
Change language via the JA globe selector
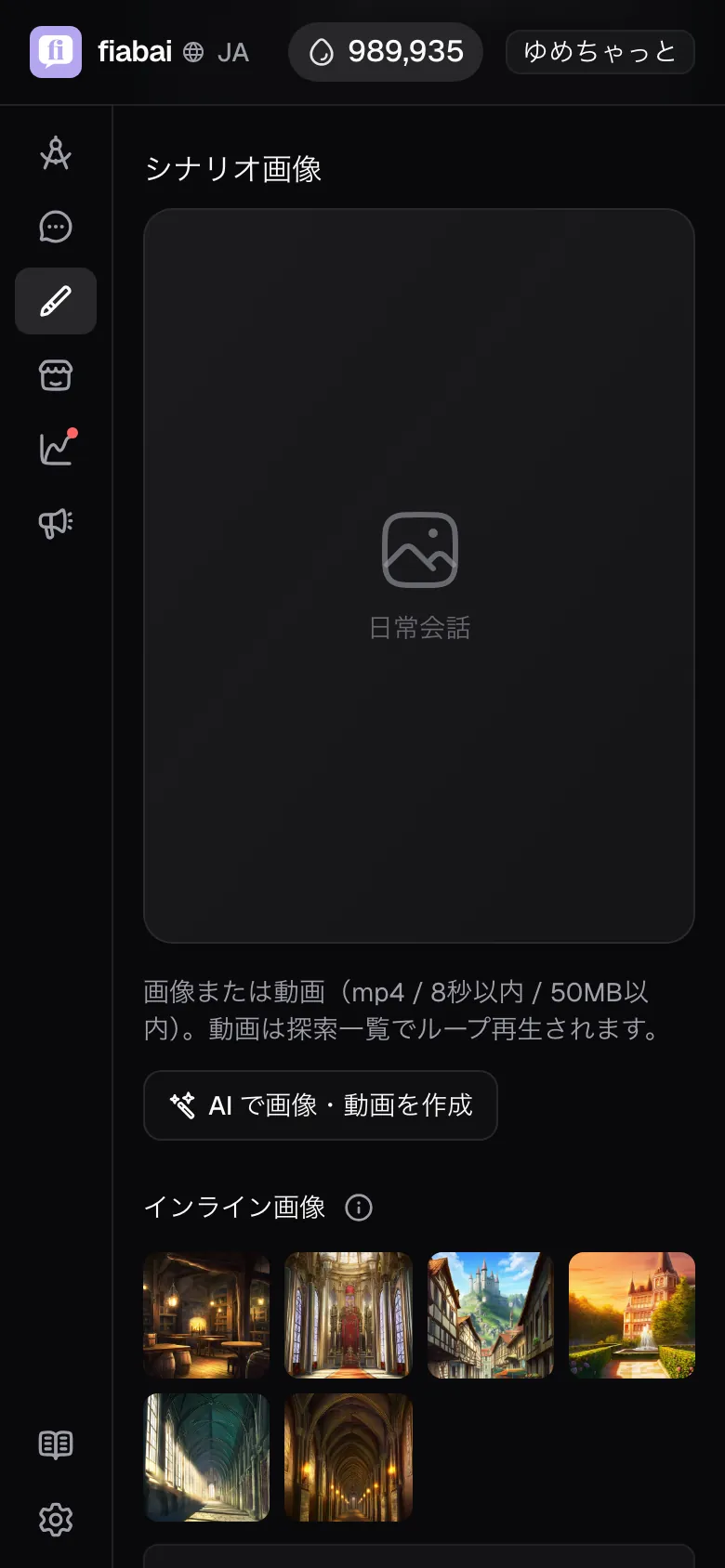[x=216, y=53]
